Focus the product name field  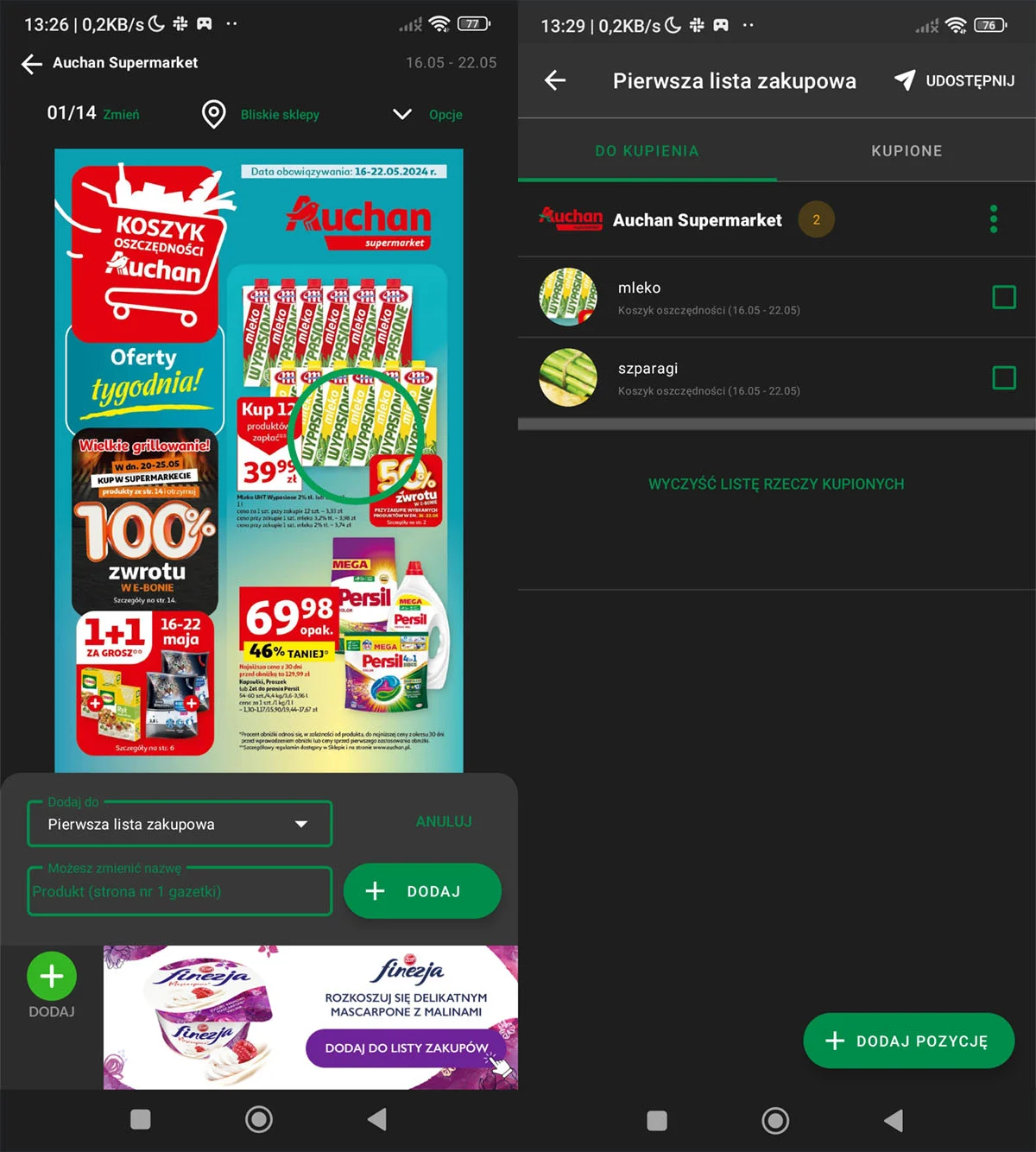pyautogui.click(x=180, y=891)
